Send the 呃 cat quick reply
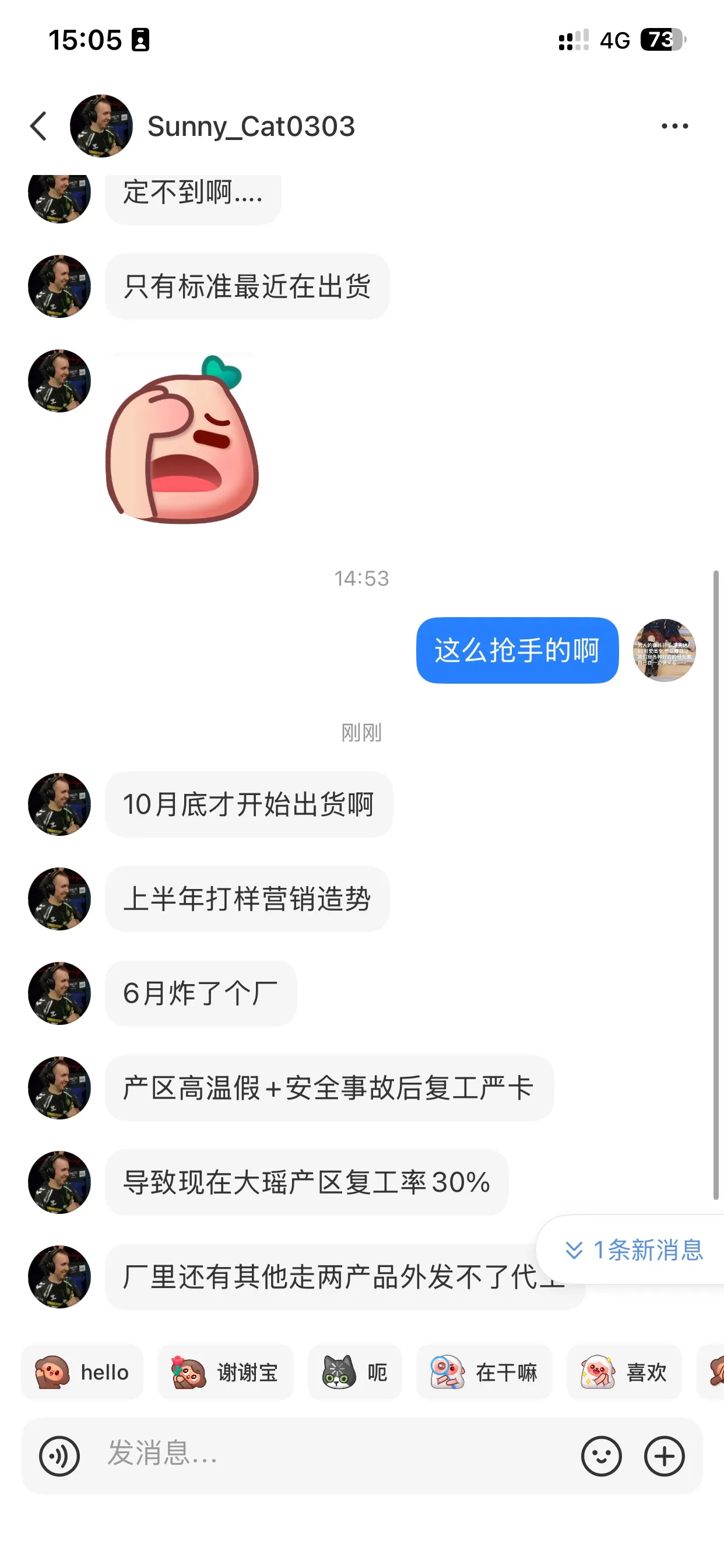This screenshot has width=724, height=1568. click(x=354, y=1373)
